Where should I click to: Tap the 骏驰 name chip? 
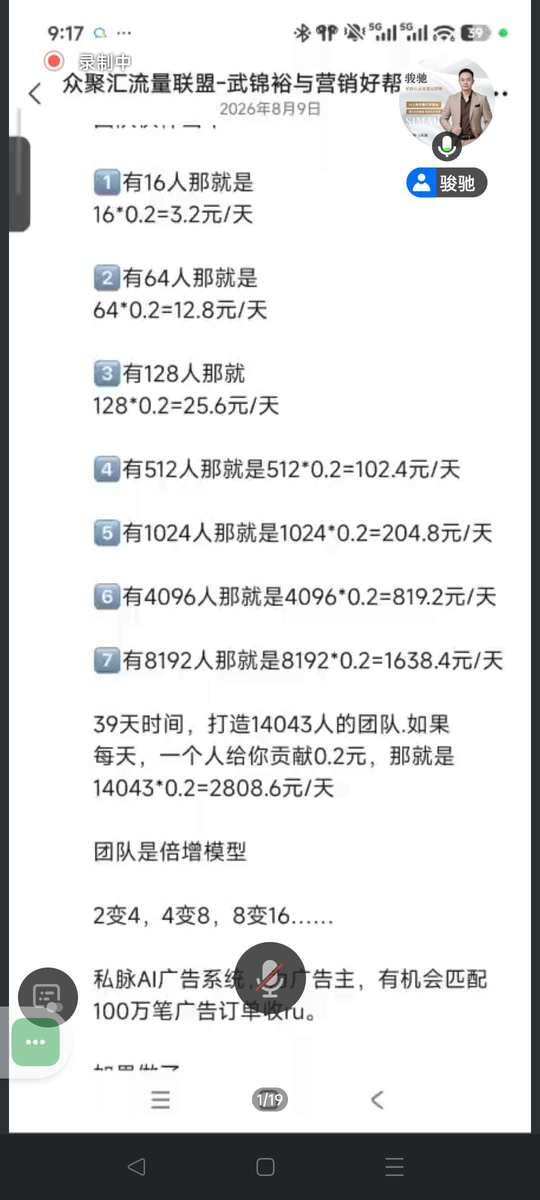click(447, 183)
